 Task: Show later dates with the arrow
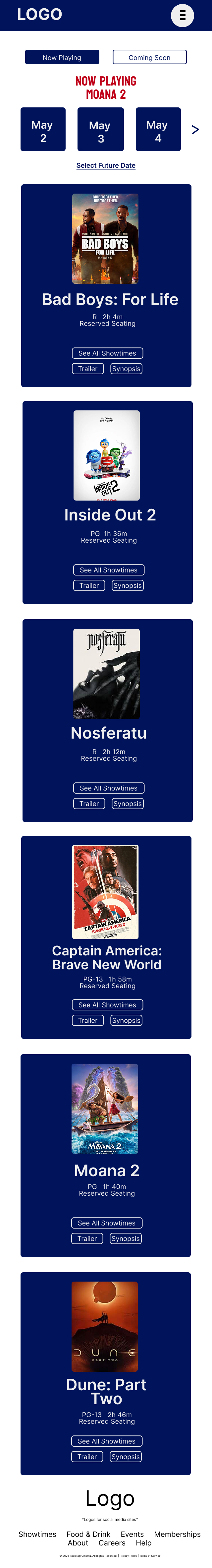tap(195, 130)
